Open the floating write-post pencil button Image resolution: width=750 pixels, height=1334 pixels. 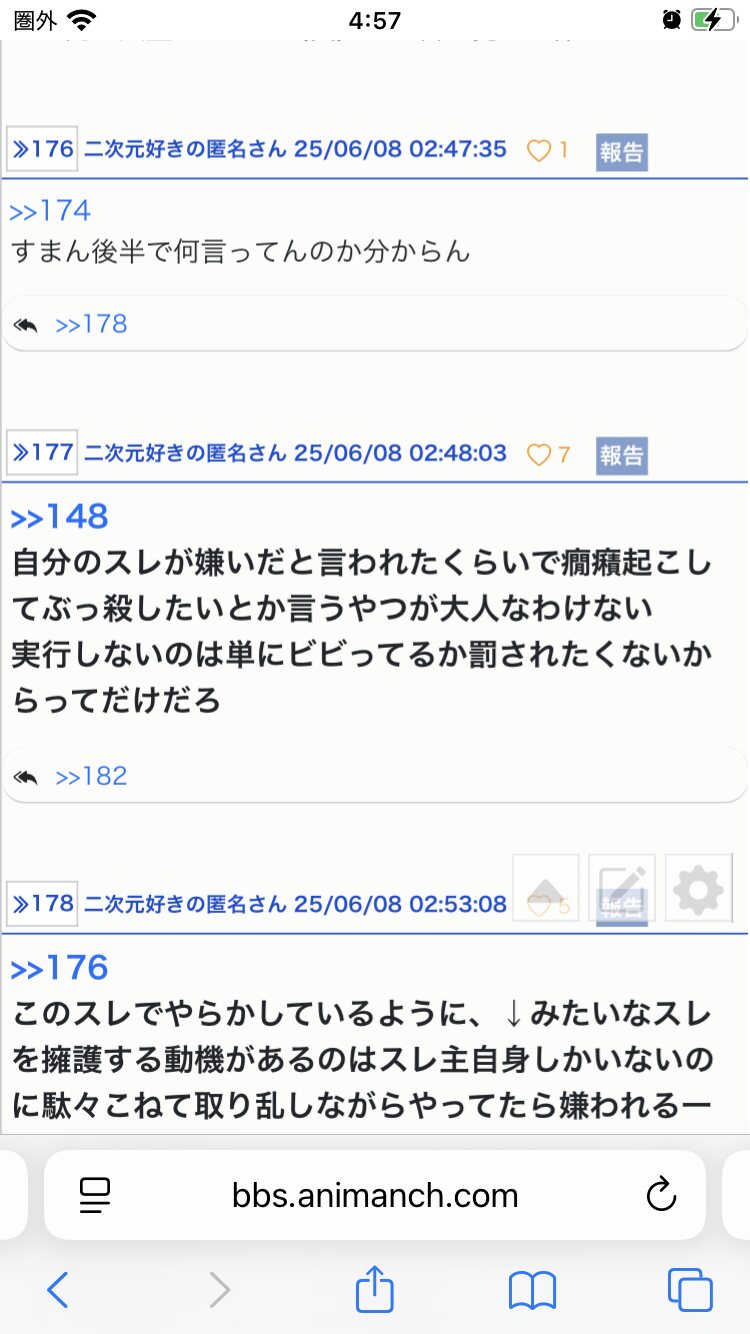click(622, 888)
